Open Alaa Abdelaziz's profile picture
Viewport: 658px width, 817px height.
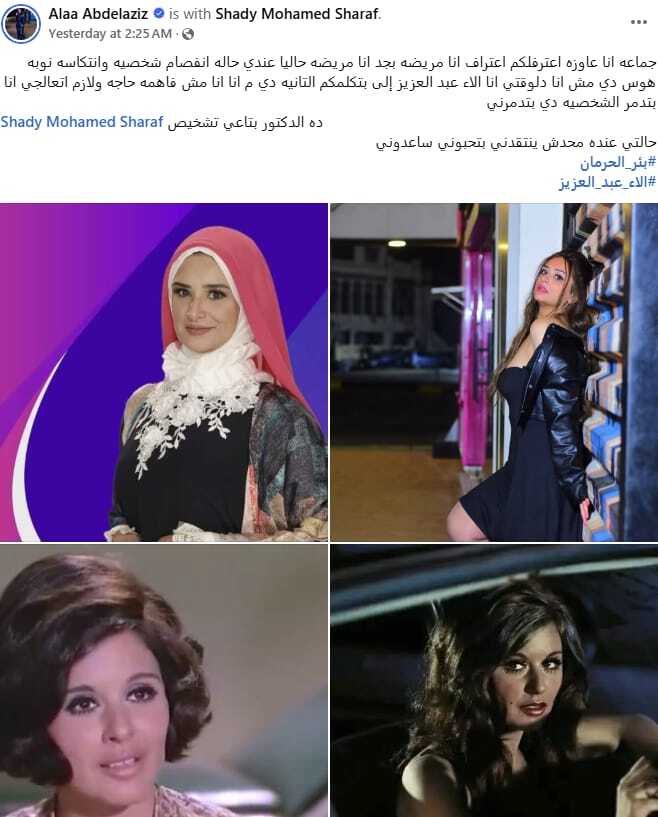click(x=22, y=22)
